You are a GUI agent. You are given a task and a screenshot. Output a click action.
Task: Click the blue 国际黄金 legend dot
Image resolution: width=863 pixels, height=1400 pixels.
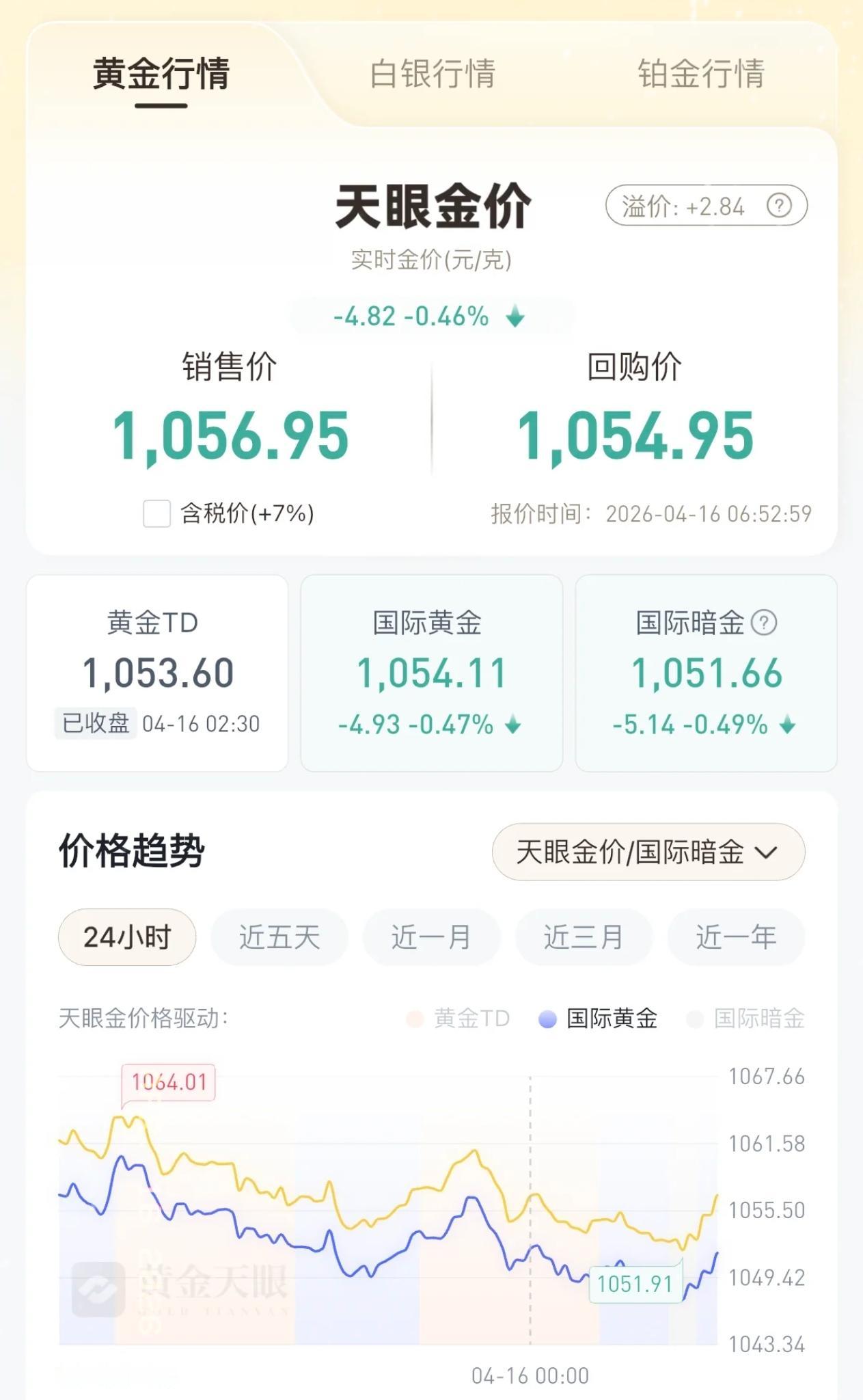pyautogui.click(x=547, y=1018)
